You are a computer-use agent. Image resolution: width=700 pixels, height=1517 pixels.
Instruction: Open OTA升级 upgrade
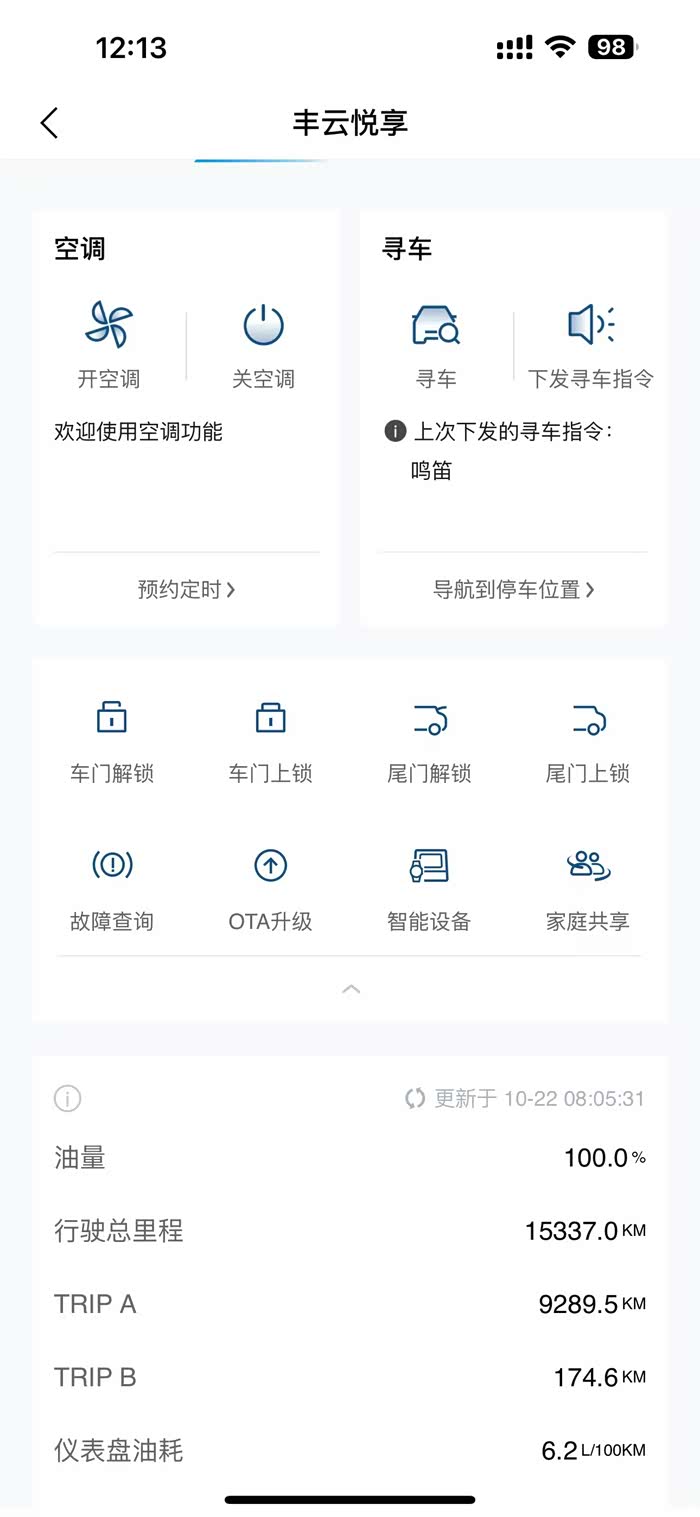[271, 889]
